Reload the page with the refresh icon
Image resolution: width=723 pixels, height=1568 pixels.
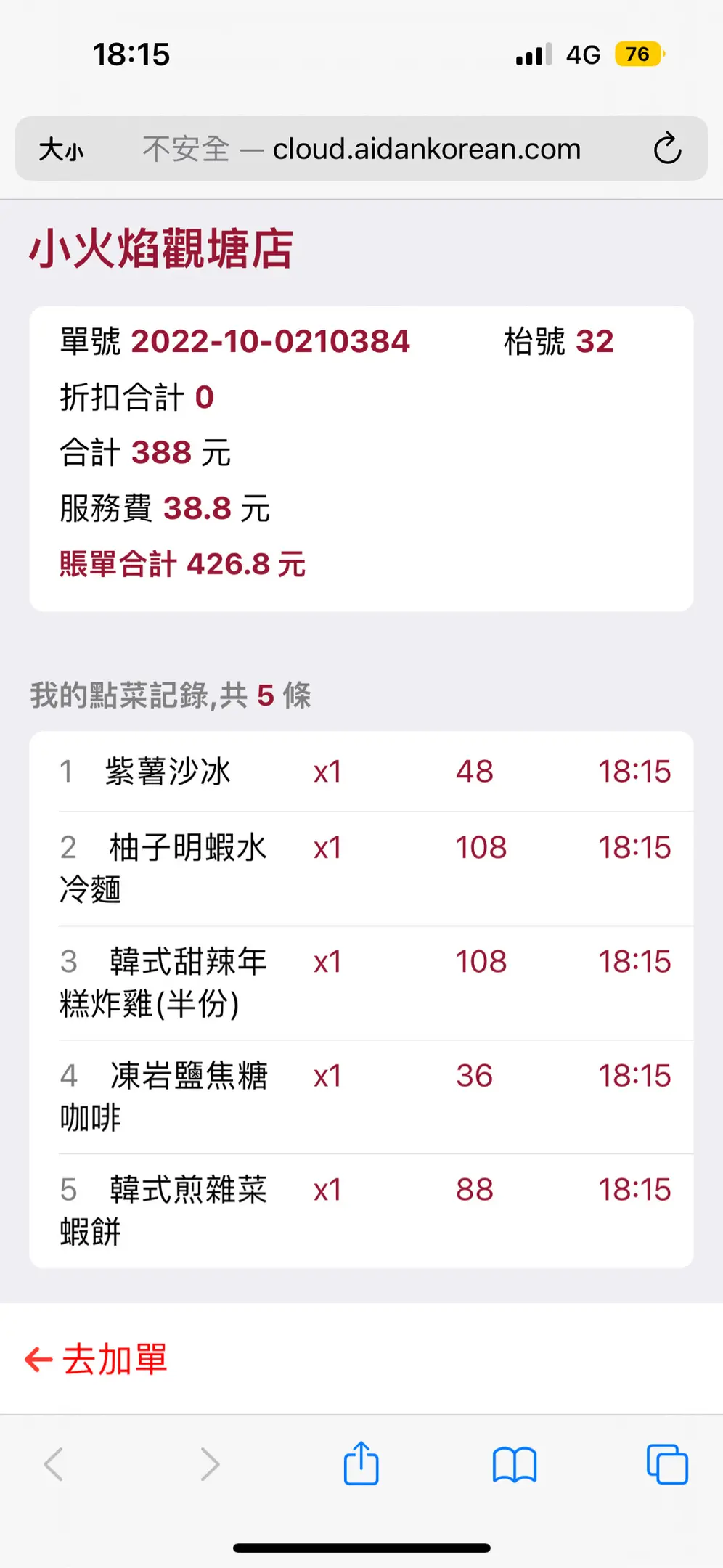point(667,149)
